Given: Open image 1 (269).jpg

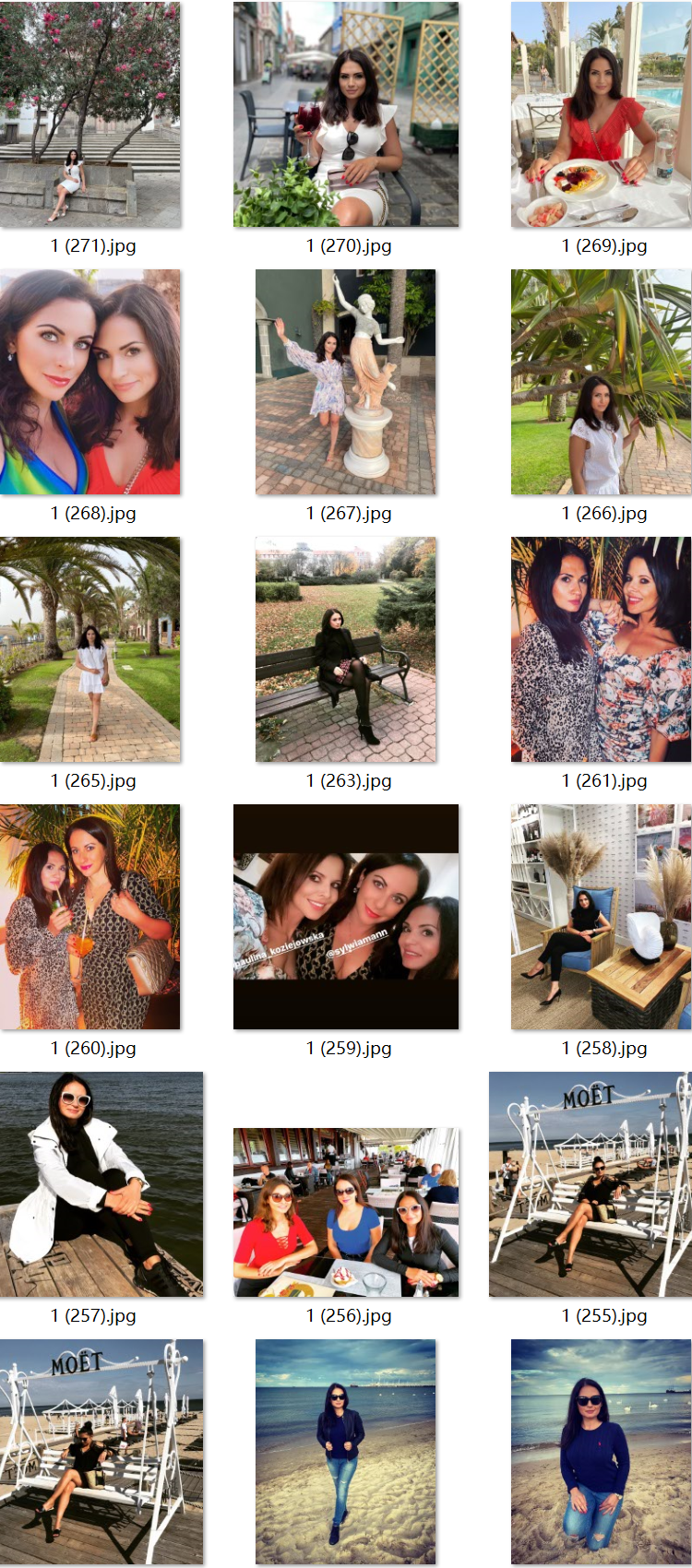Looking at the screenshot, I should (x=601, y=114).
